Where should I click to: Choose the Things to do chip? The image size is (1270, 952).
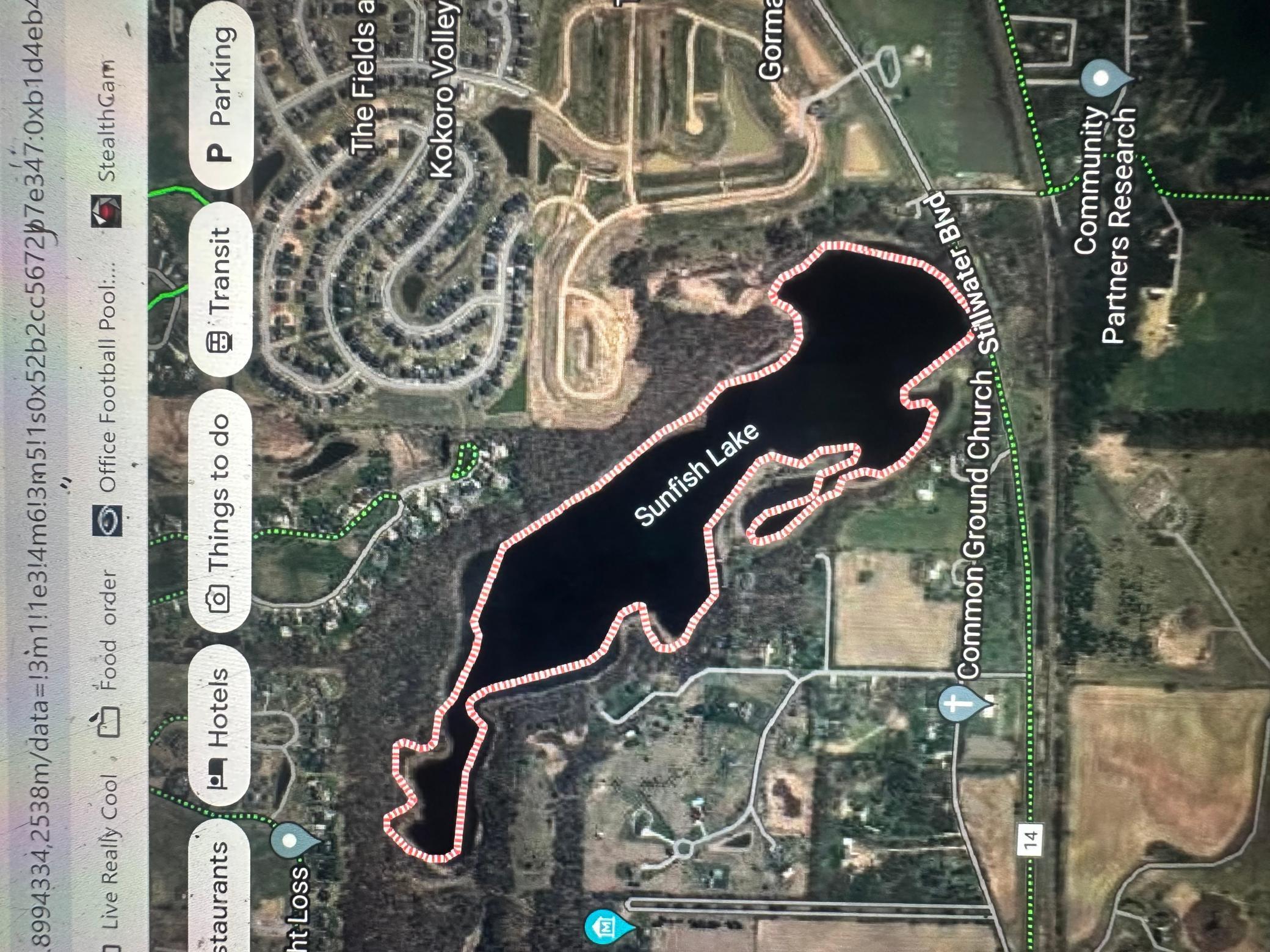[x=219, y=511]
